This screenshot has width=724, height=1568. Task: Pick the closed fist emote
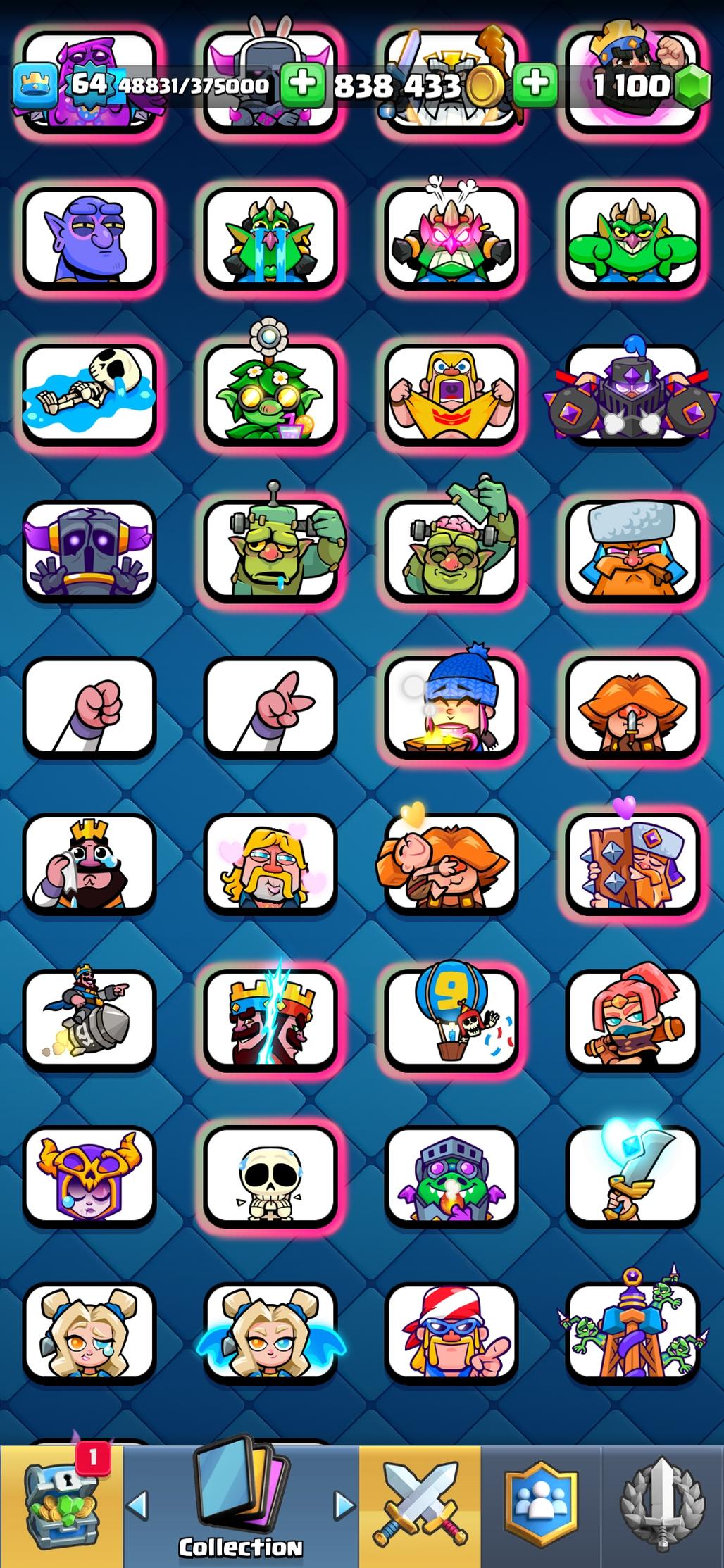(89, 707)
